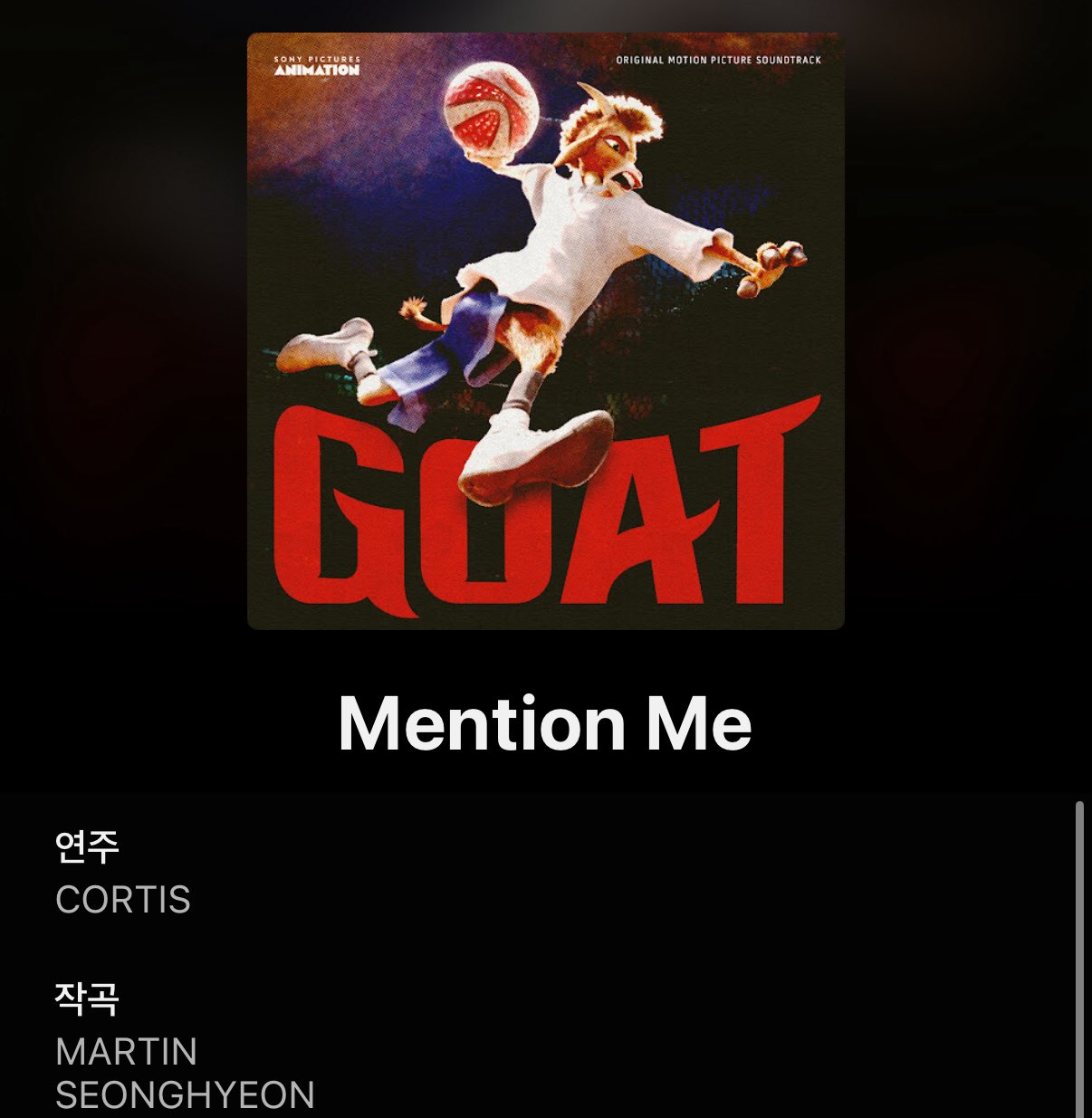
Task: Click the 작곡 (composer) section header
Action: pyautogui.click(x=88, y=999)
